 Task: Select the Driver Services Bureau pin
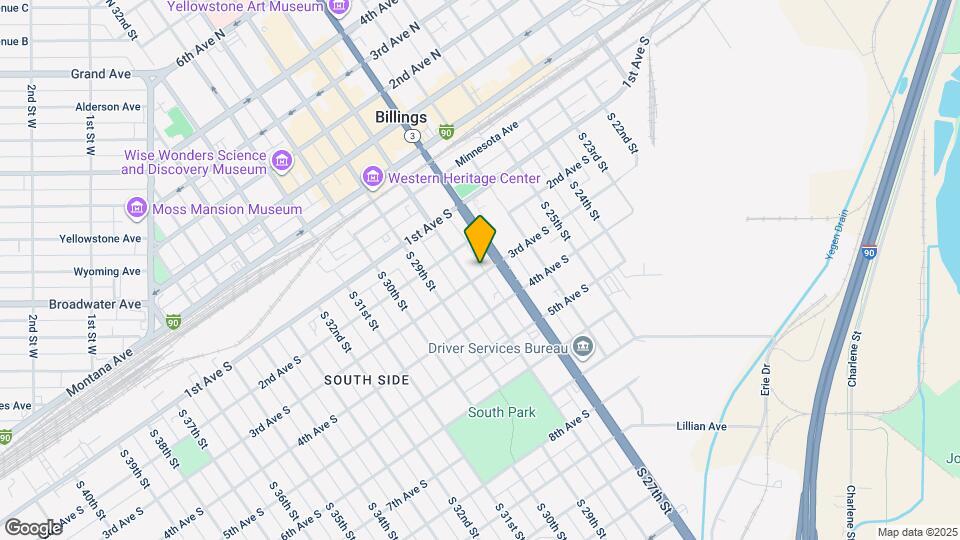click(x=583, y=348)
